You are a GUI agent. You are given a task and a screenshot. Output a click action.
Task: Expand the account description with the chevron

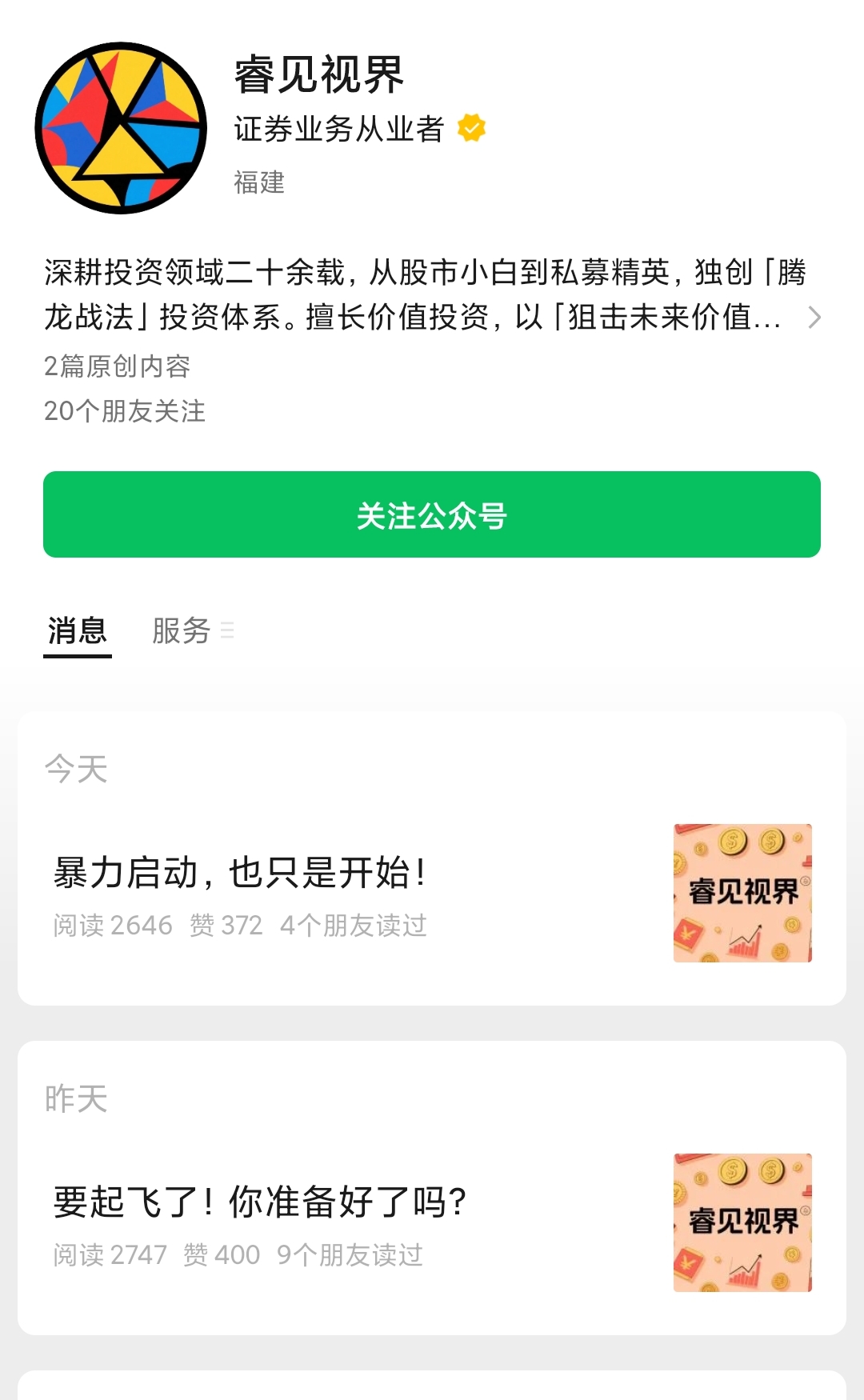pyautogui.click(x=814, y=318)
